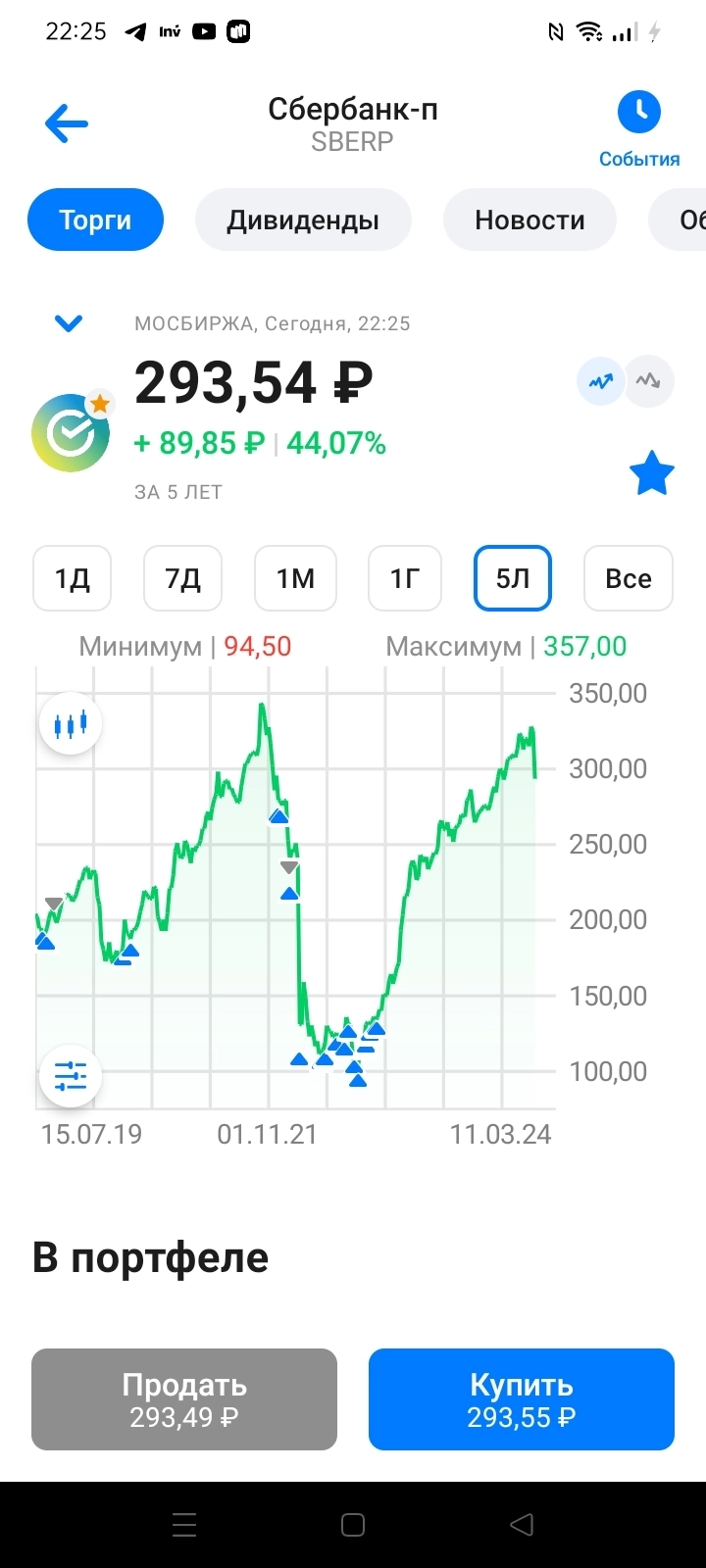
Task: Switch to the Дивиденды tab
Action: (303, 220)
